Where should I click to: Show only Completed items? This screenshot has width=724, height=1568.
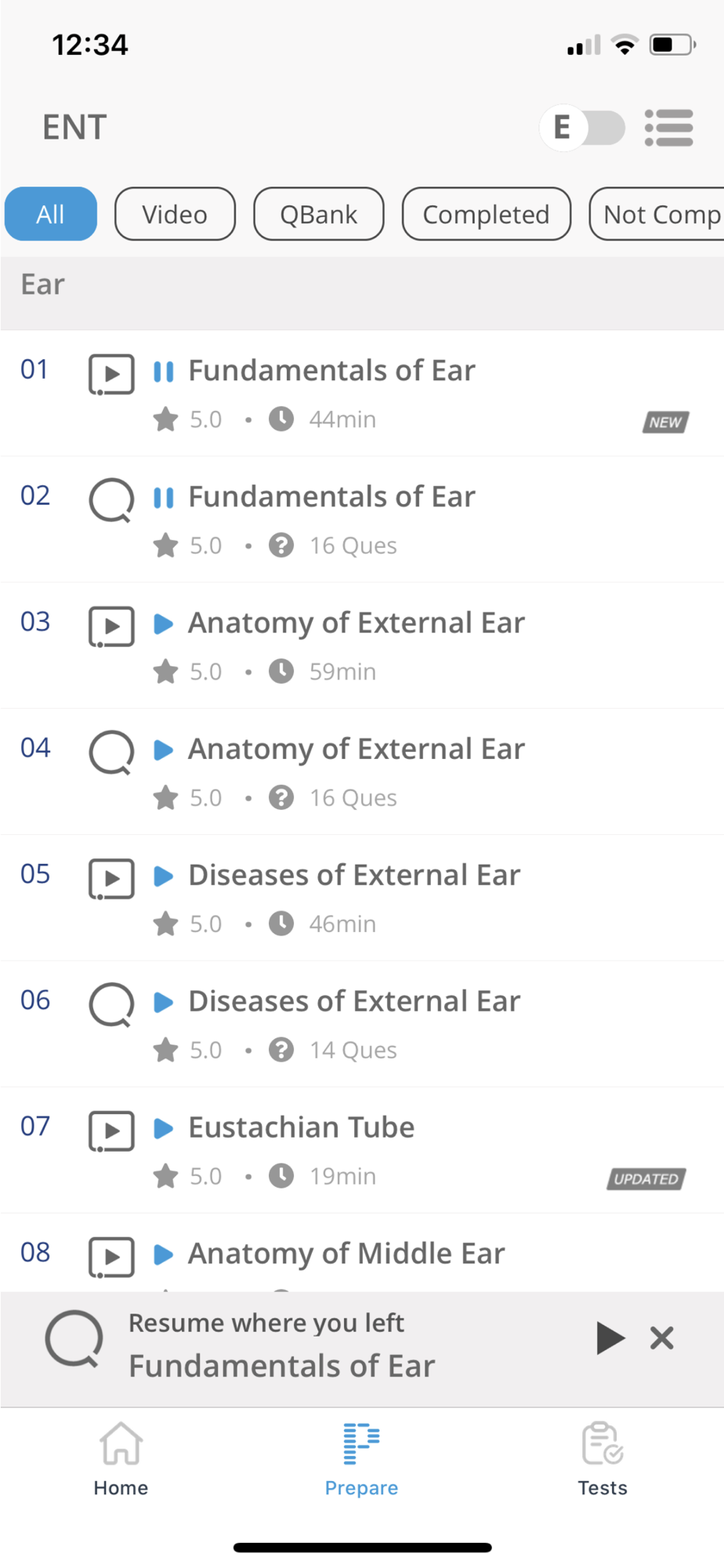tap(486, 214)
